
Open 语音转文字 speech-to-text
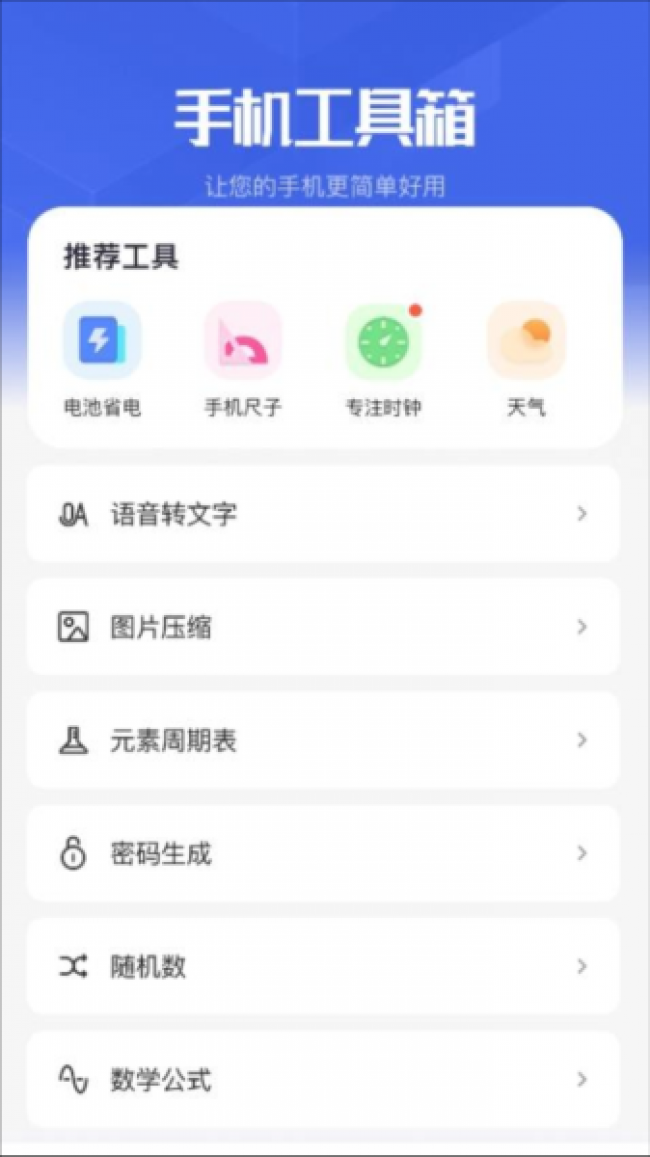pos(323,515)
